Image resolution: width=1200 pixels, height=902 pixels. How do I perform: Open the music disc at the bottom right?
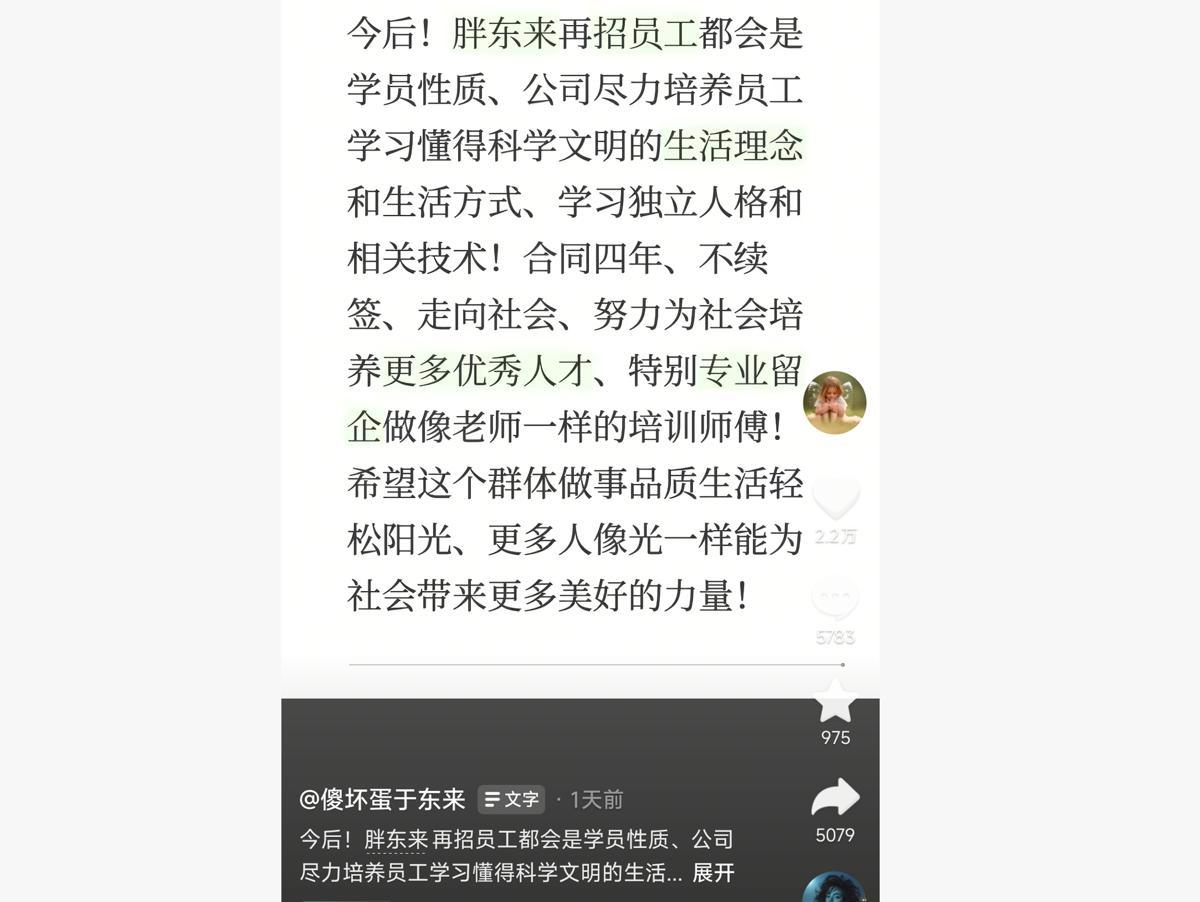(x=834, y=888)
